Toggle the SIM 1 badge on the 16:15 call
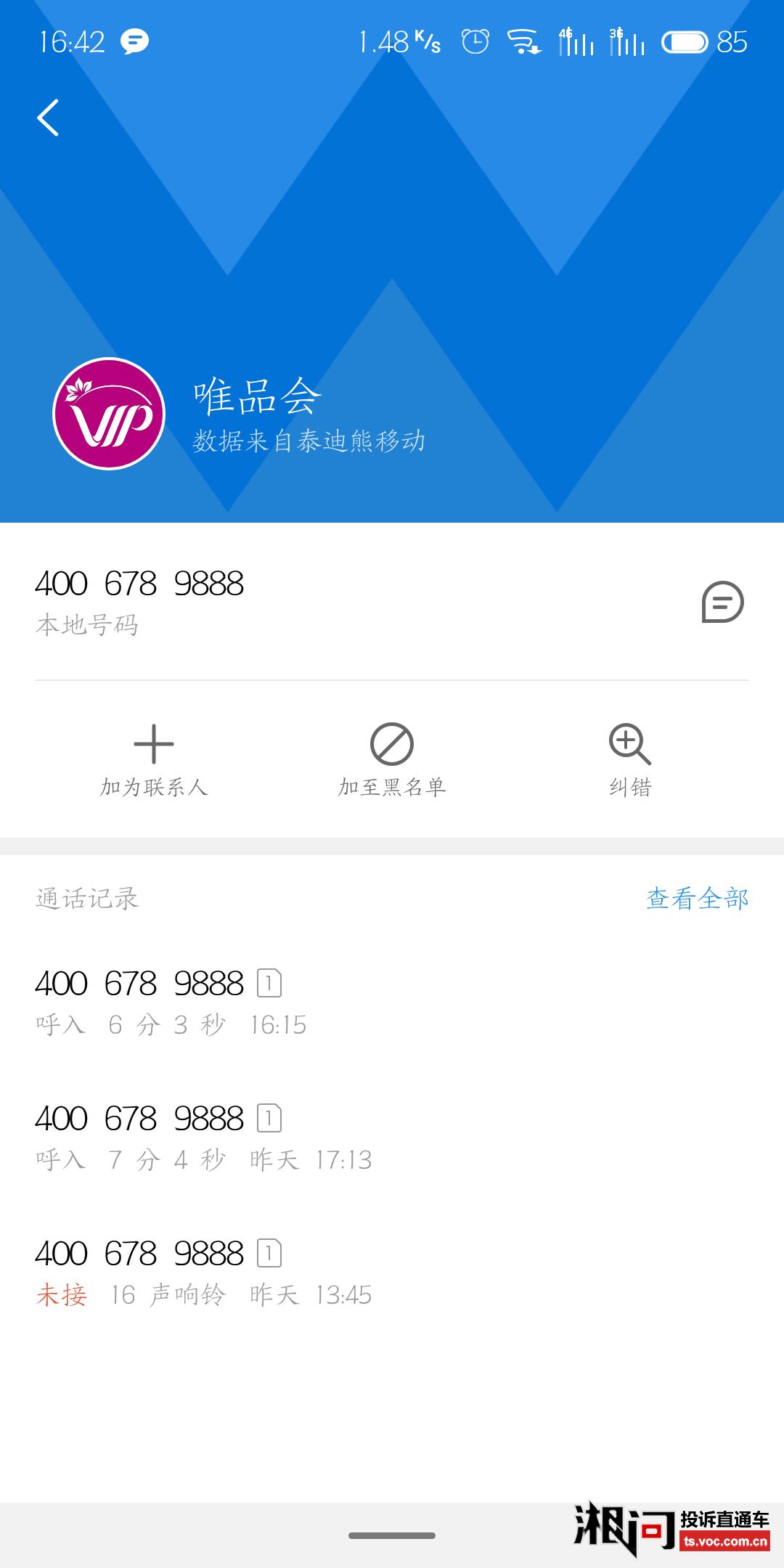 (x=269, y=984)
